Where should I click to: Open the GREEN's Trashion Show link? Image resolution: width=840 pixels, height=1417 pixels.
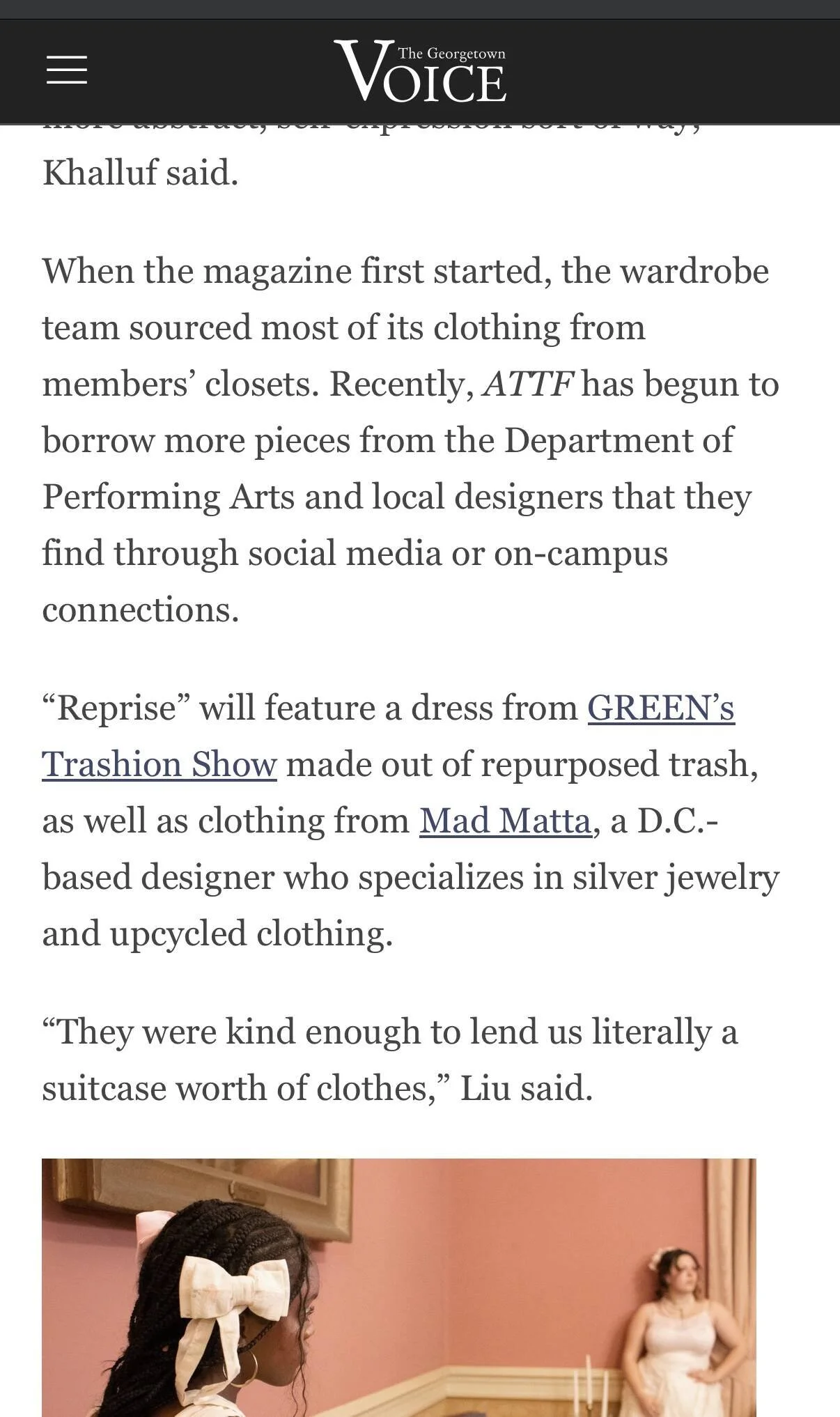tap(661, 708)
